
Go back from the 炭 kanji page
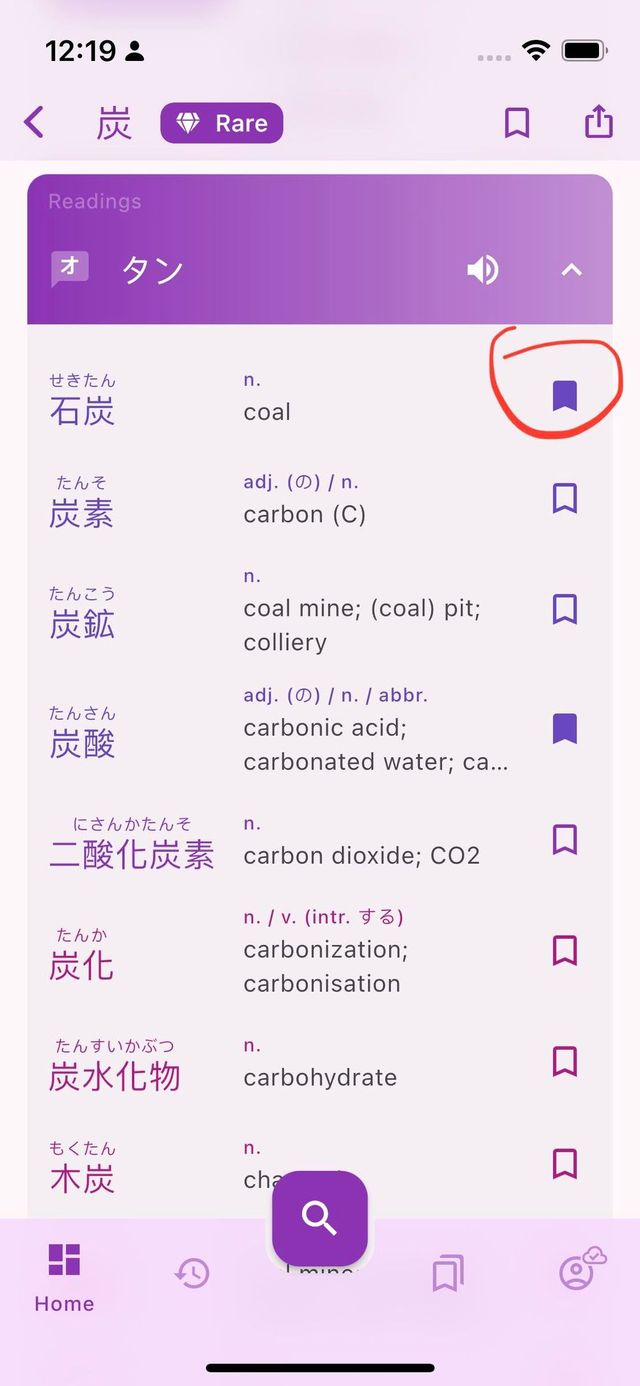[x=35, y=123]
